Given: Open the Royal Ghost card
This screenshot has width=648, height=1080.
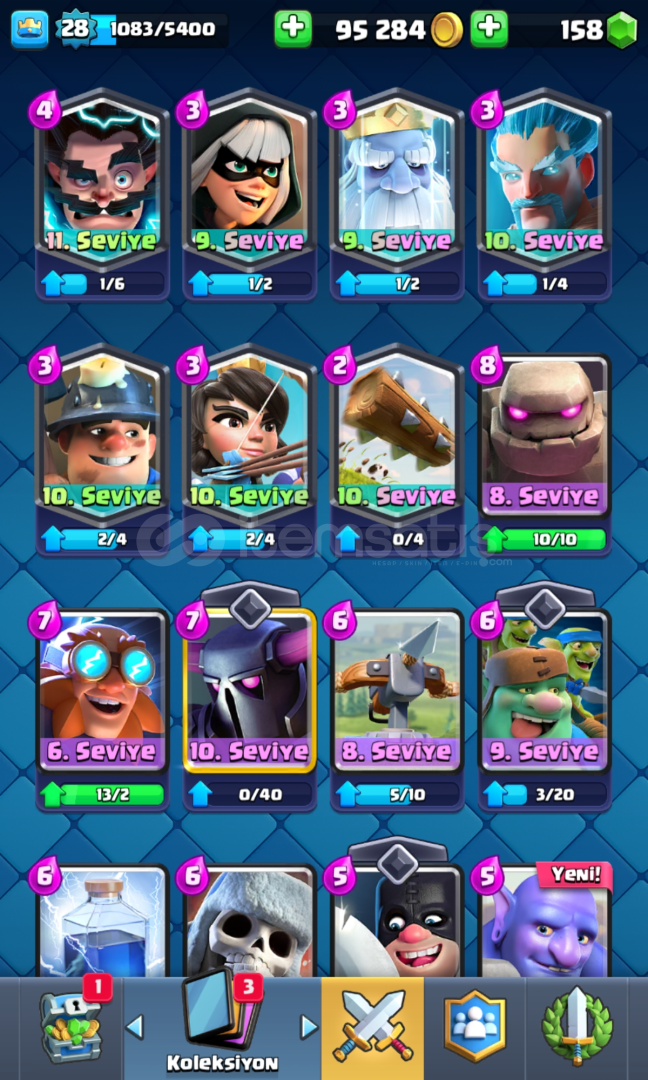Looking at the screenshot, I should [397, 195].
